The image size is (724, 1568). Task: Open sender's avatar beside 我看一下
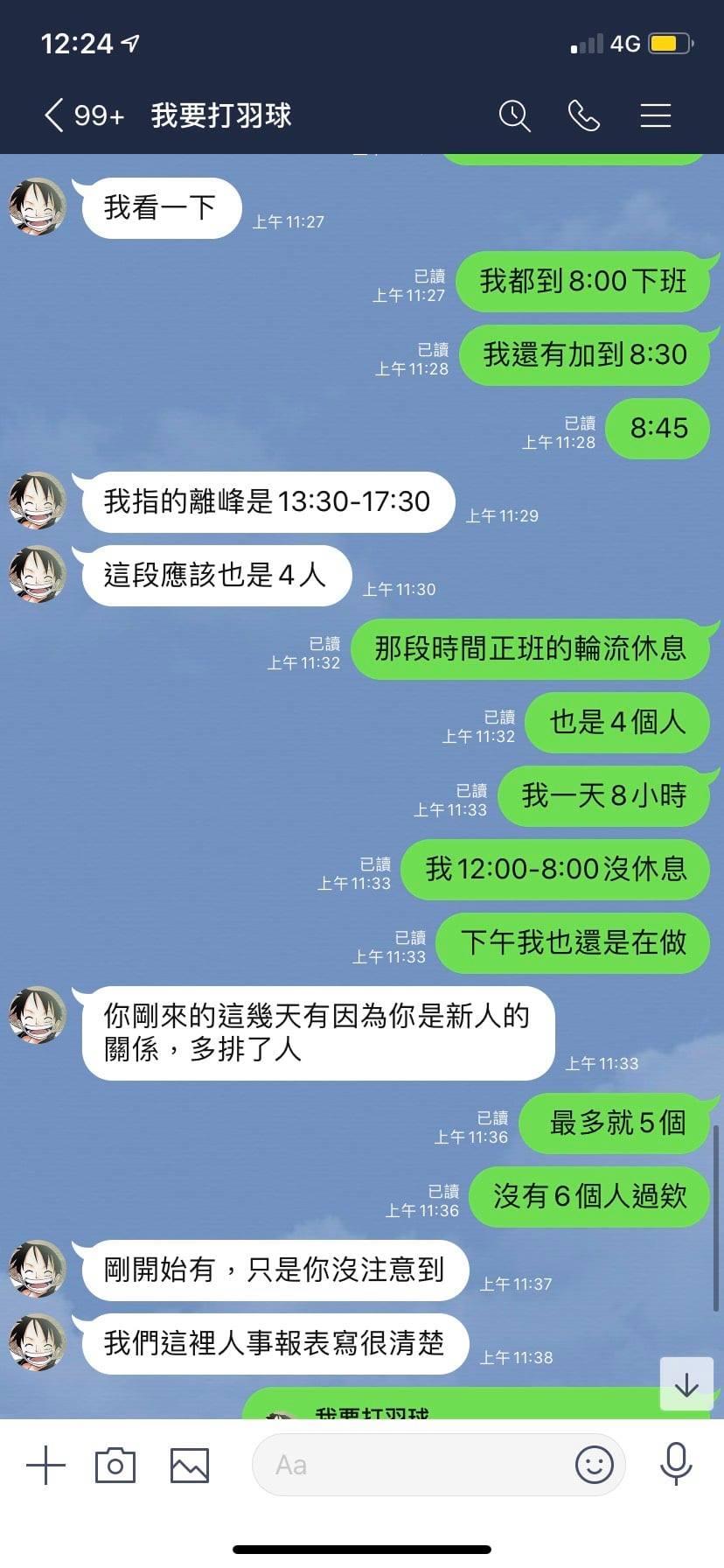38,207
